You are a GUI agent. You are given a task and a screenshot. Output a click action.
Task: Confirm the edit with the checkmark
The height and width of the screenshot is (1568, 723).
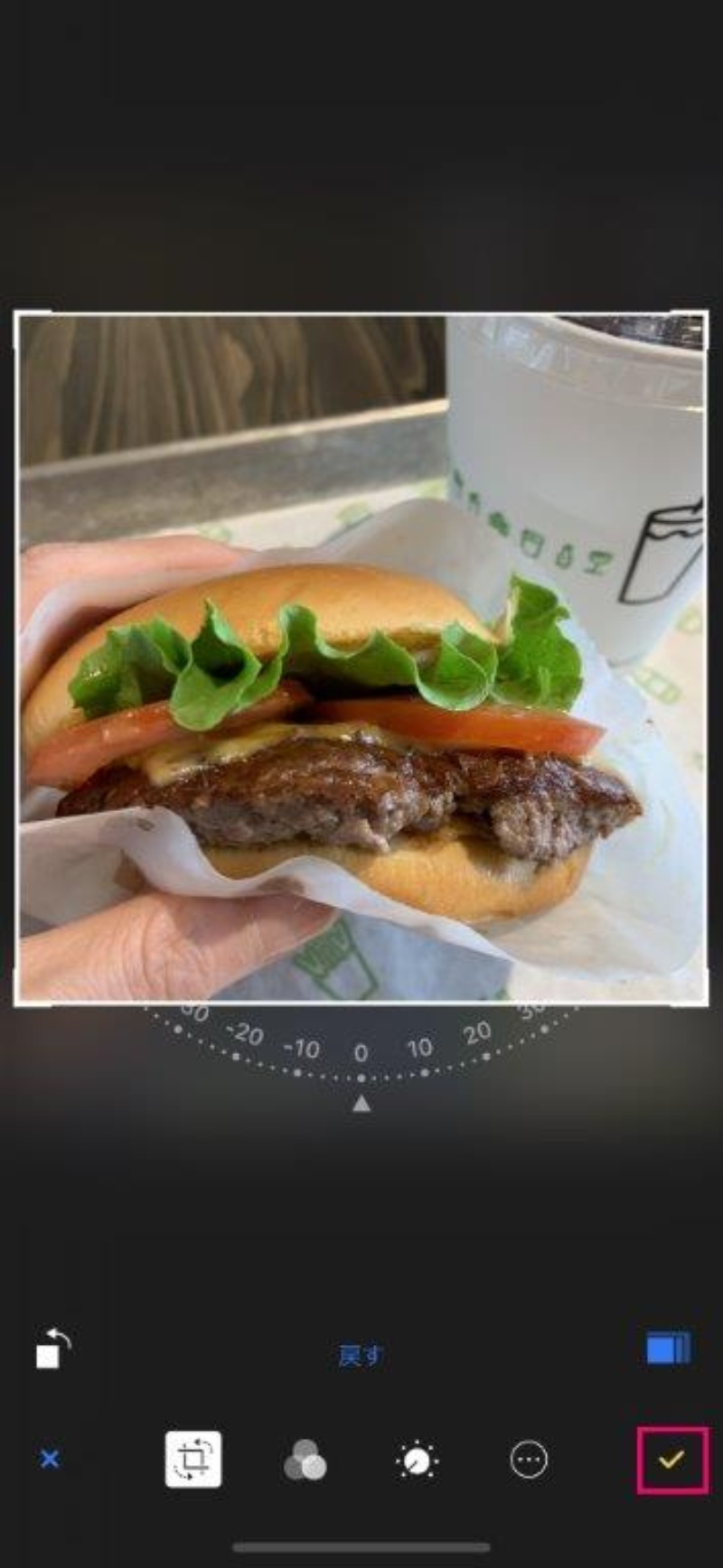click(671, 1460)
